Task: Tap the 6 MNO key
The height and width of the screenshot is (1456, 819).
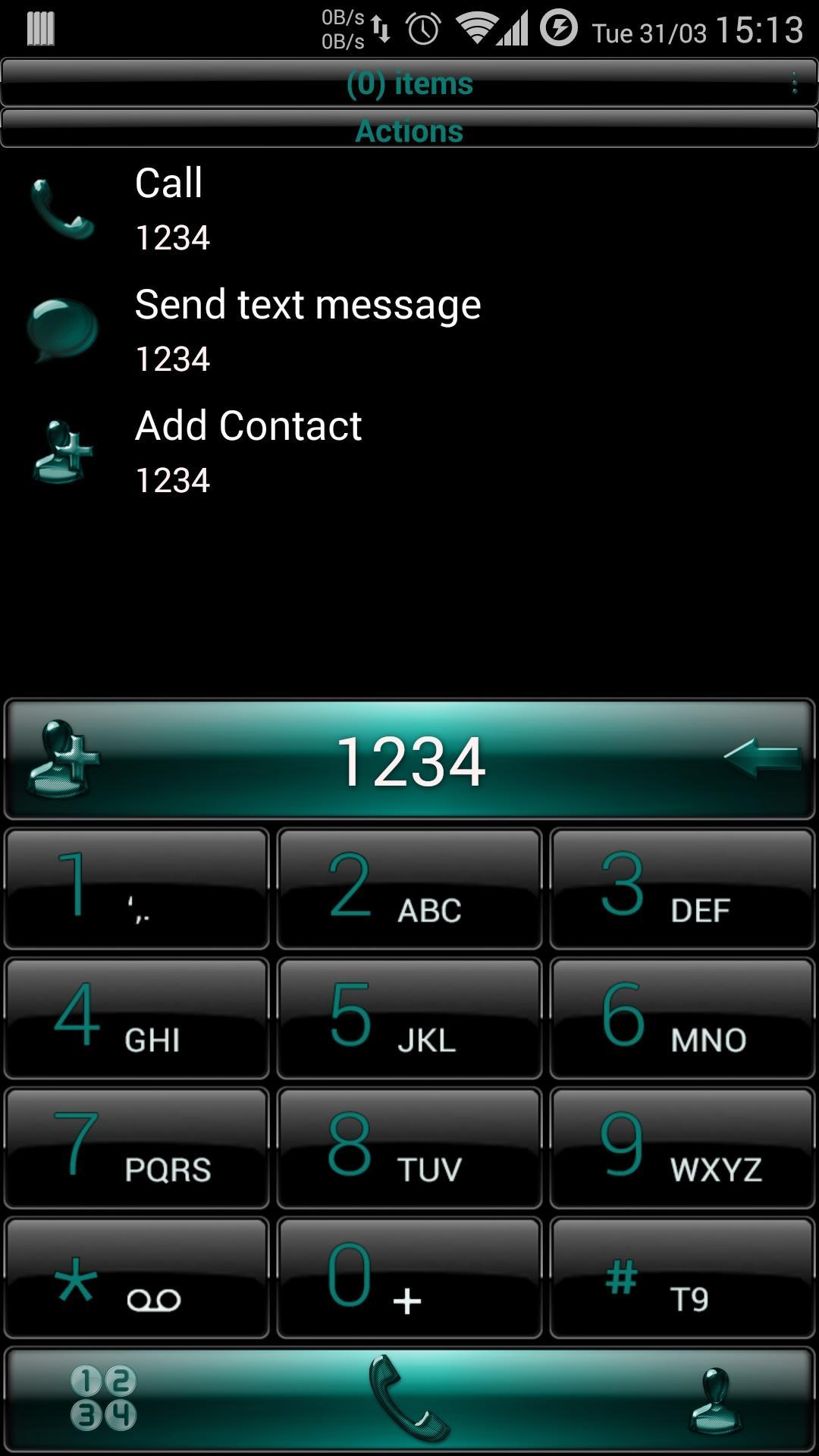Action: coord(682,1018)
